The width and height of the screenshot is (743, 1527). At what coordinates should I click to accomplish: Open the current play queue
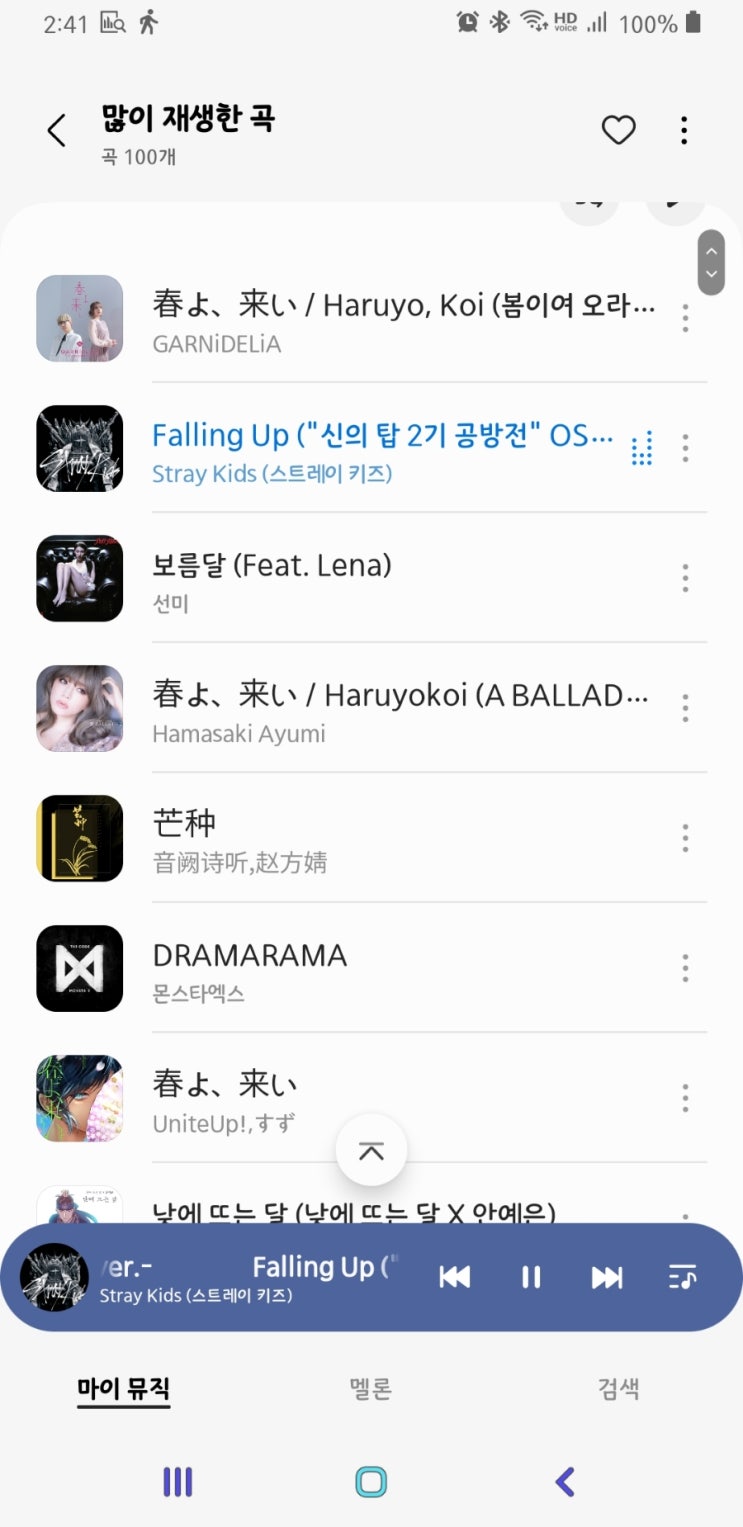(x=682, y=1277)
